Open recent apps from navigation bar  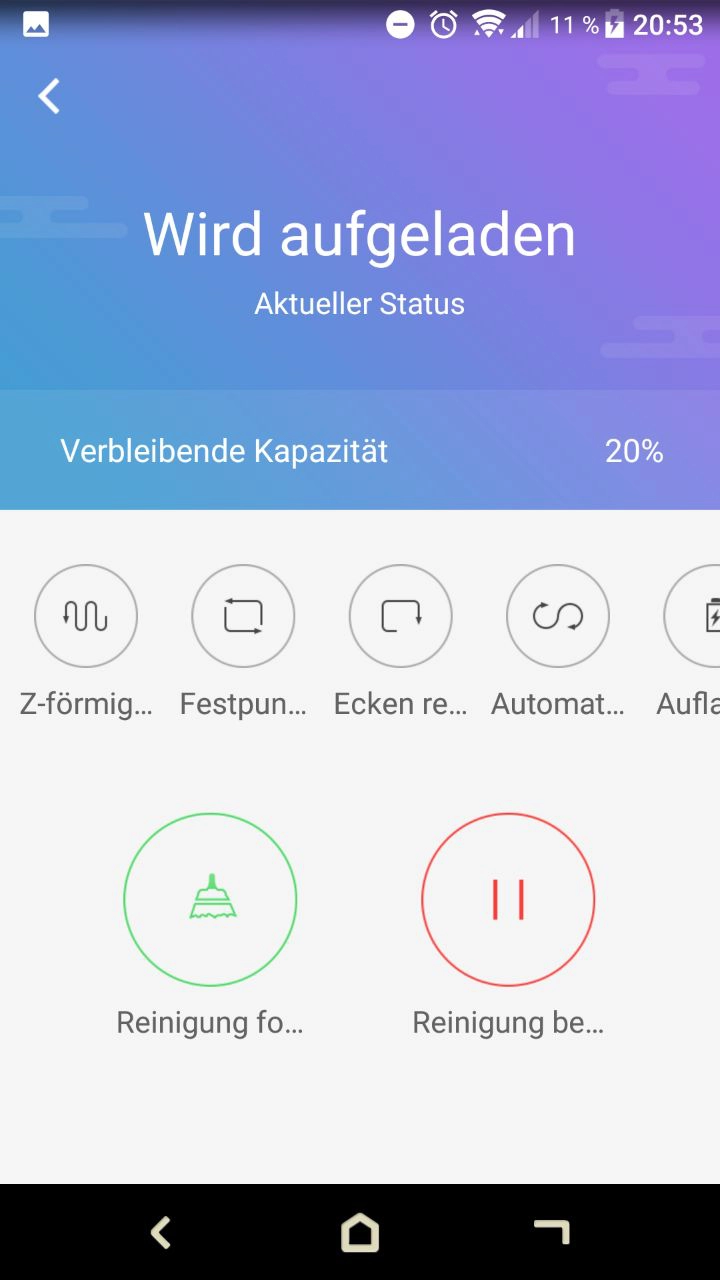coord(552,1232)
